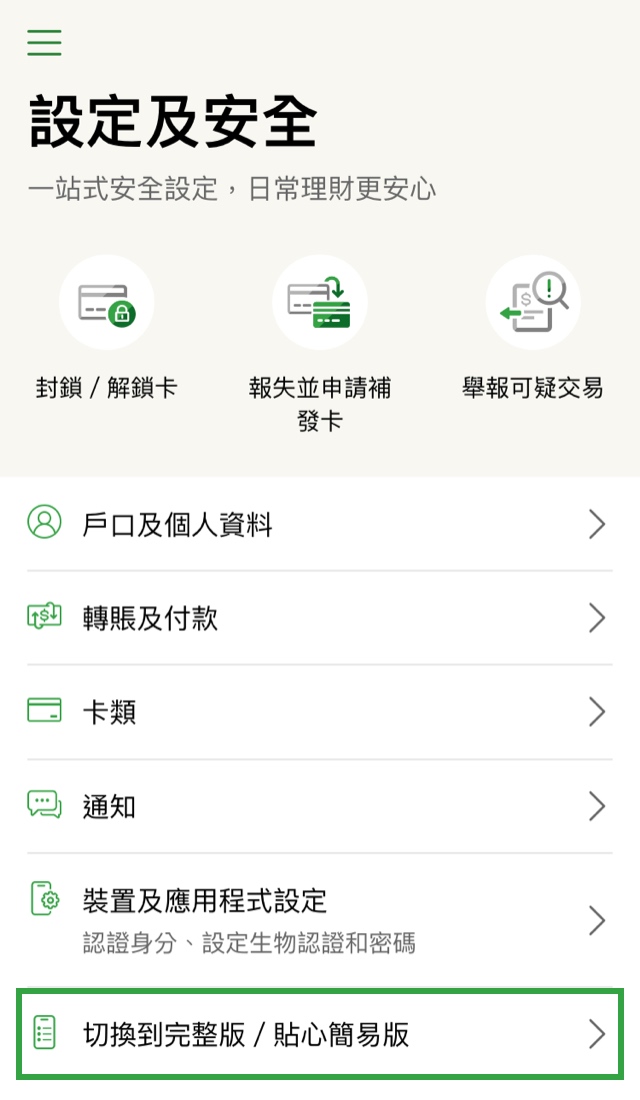Viewport: 640px width, 1100px height.
Task: Open 戶口及個人資料 settings
Action: [320, 524]
